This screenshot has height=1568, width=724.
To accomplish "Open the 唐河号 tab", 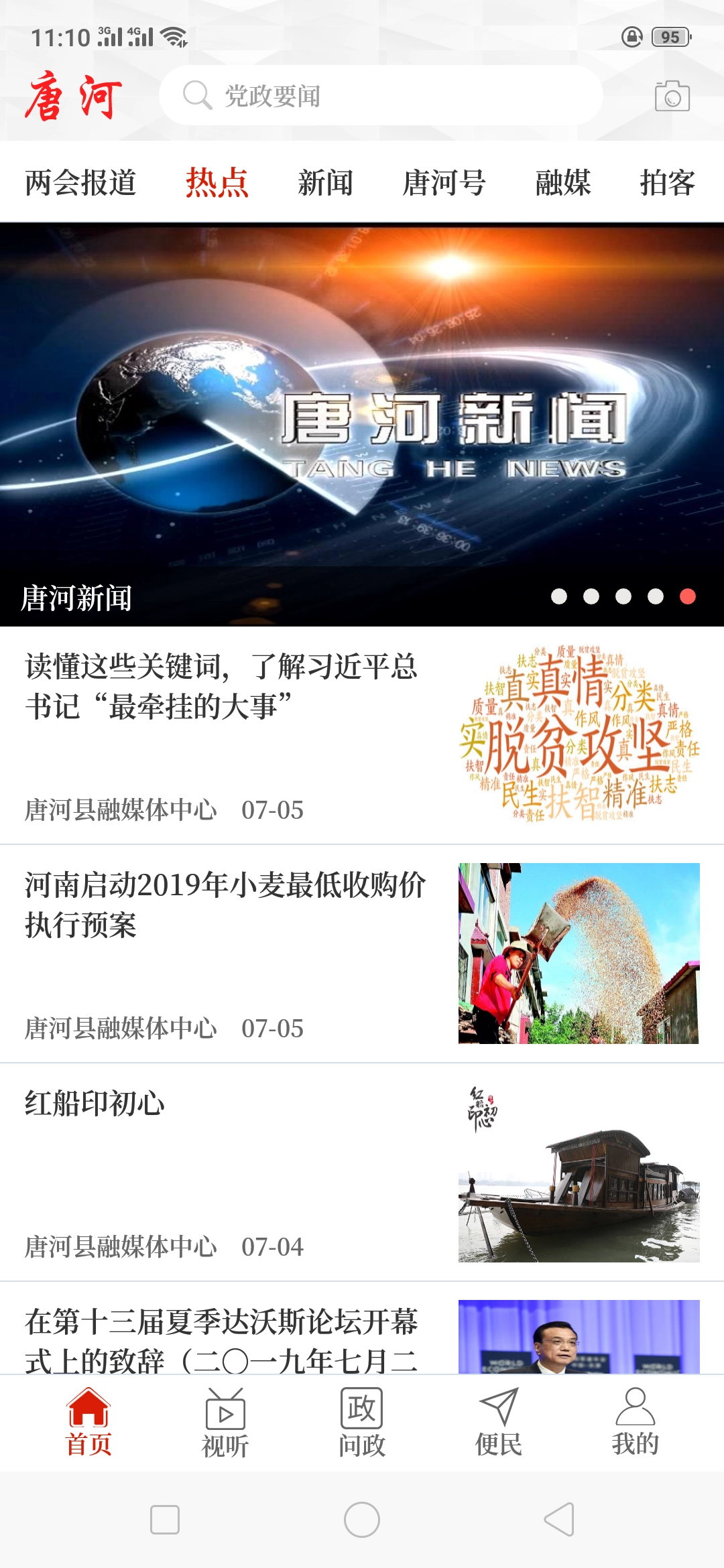I will pyautogui.click(x=444, y=182).
